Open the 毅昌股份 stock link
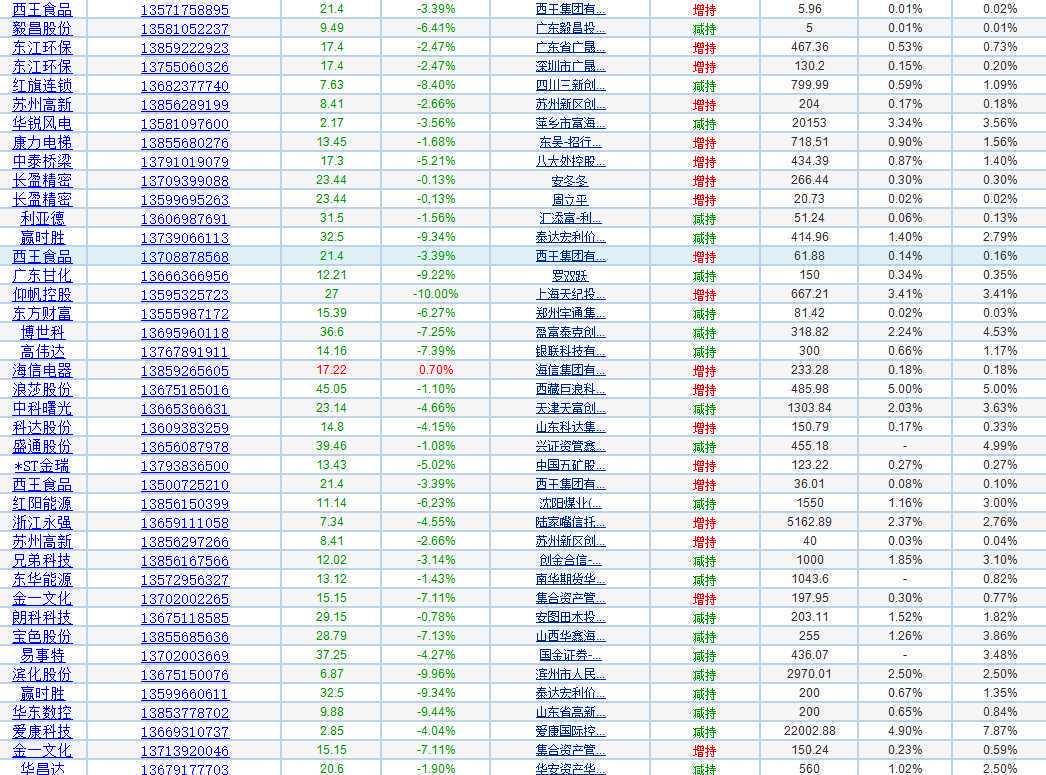Image resolution: width=1046 pixels, height=775 pixels. coord(42,29)
